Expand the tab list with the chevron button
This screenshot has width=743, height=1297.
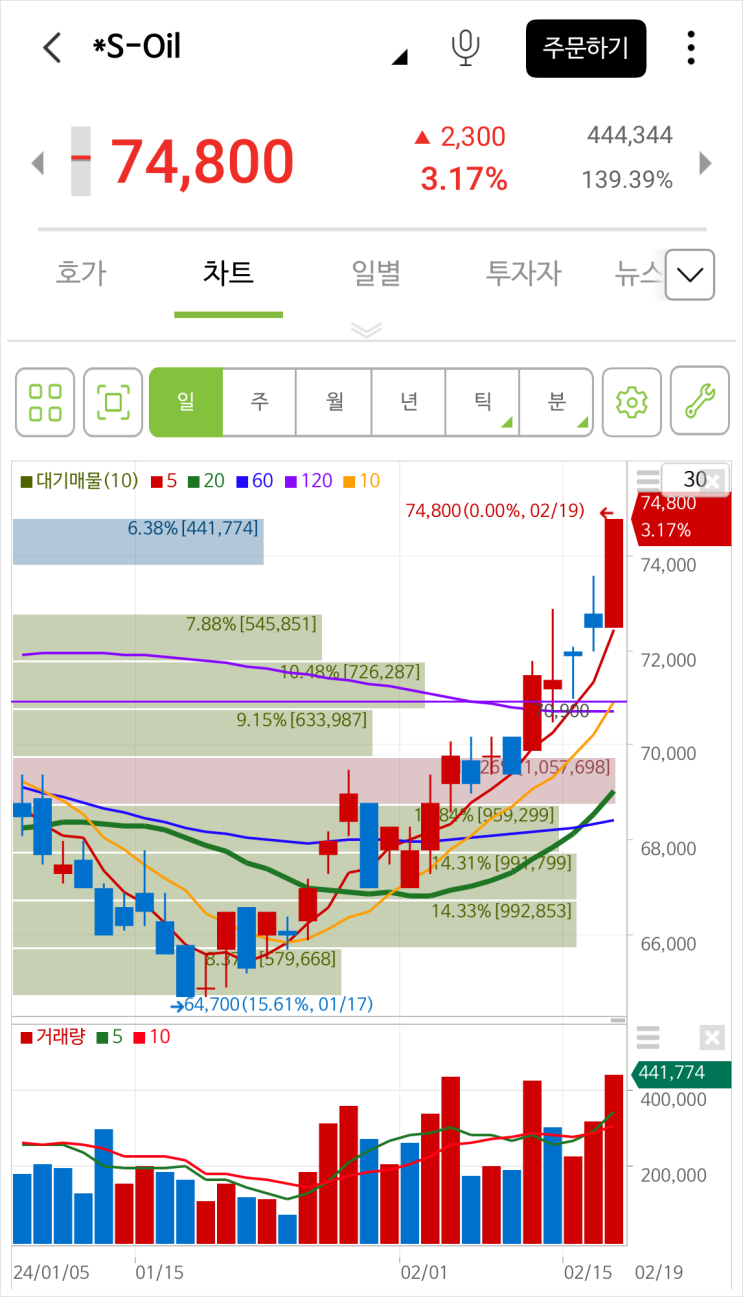tap(689, 274)
